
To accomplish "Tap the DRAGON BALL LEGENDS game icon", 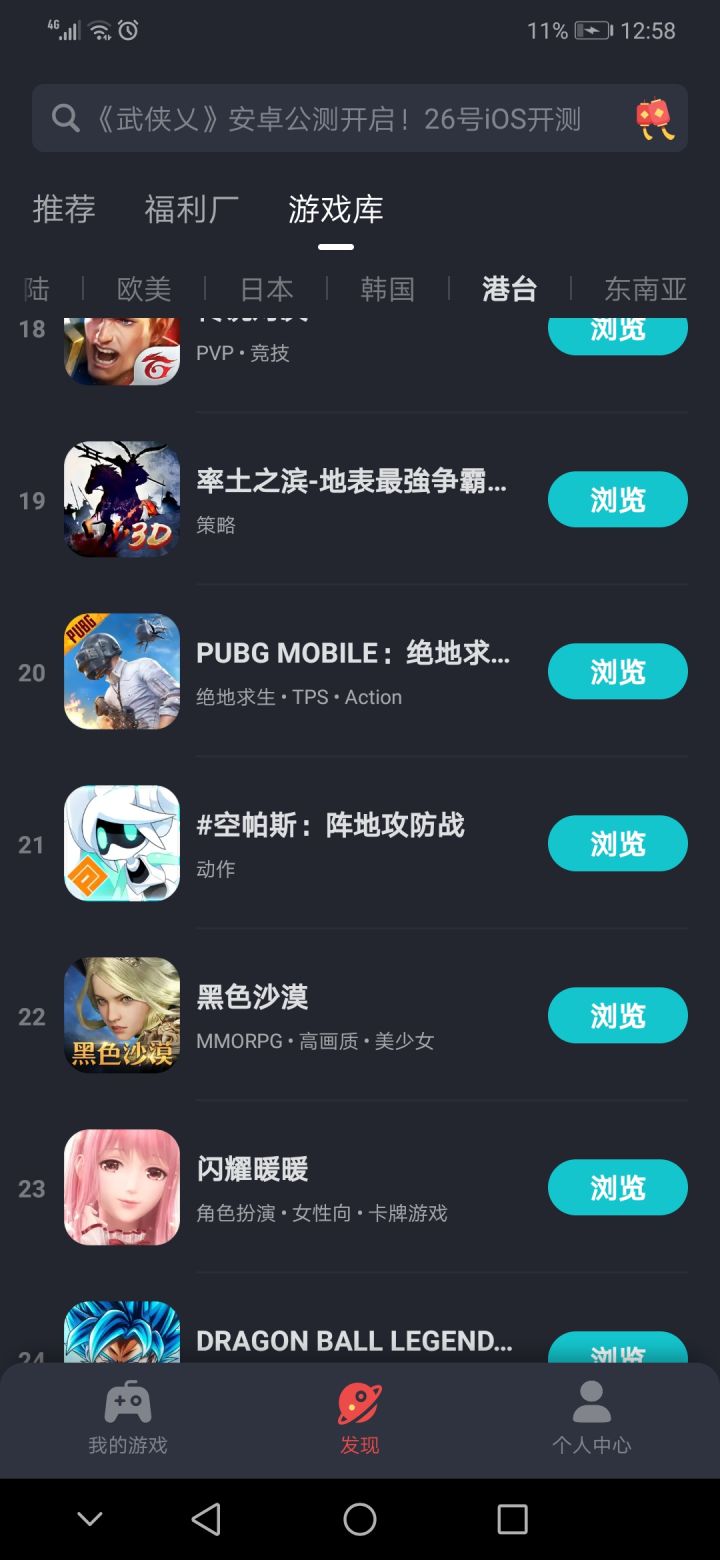I will pos(121,1340).
